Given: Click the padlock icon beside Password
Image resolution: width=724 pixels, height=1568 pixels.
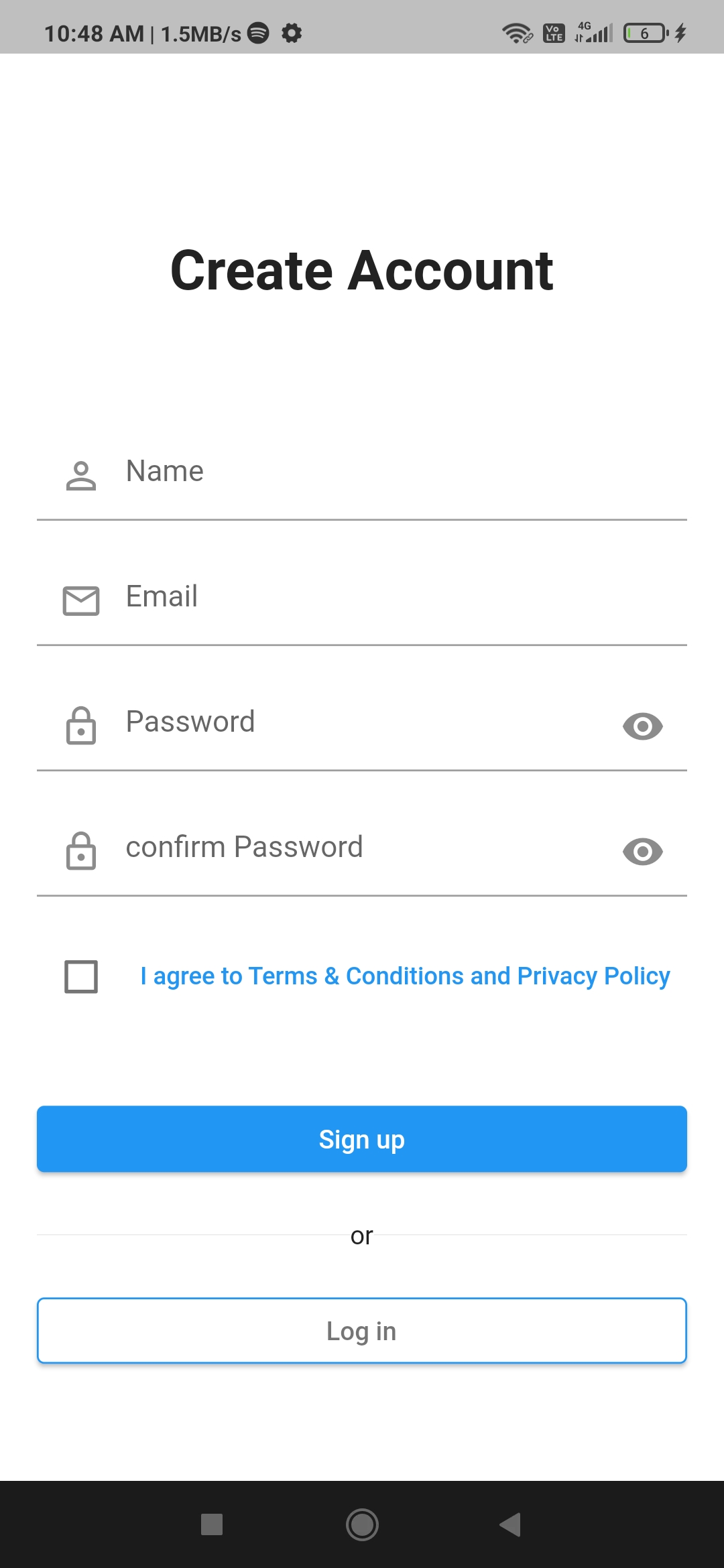Looking at the screenshot, I should (80, 726).
